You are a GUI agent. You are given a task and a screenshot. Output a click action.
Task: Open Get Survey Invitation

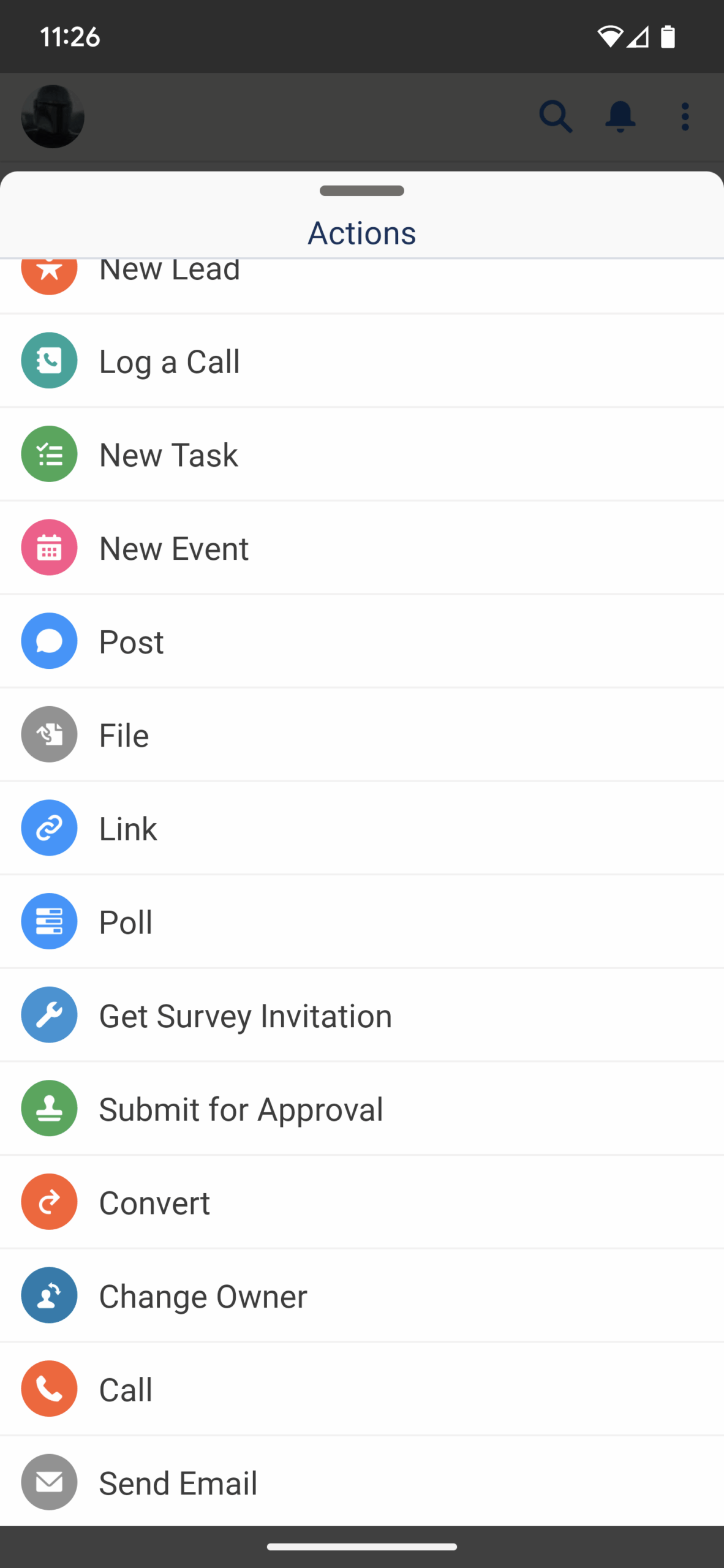pyautogui.click(x=362, y=1015)
